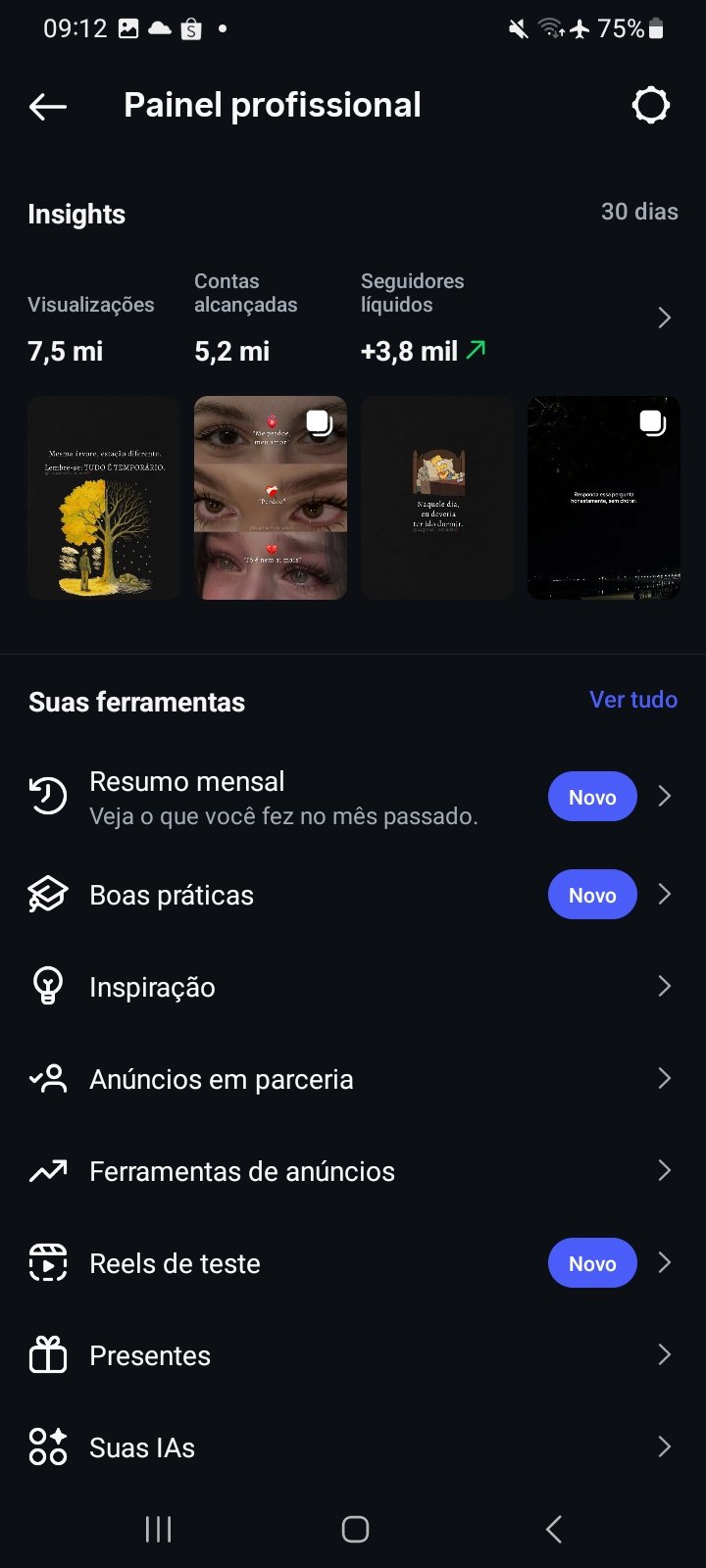
Task: Tap the Ver tudo link
Action: pyautogui.click(x=632, y=700)
